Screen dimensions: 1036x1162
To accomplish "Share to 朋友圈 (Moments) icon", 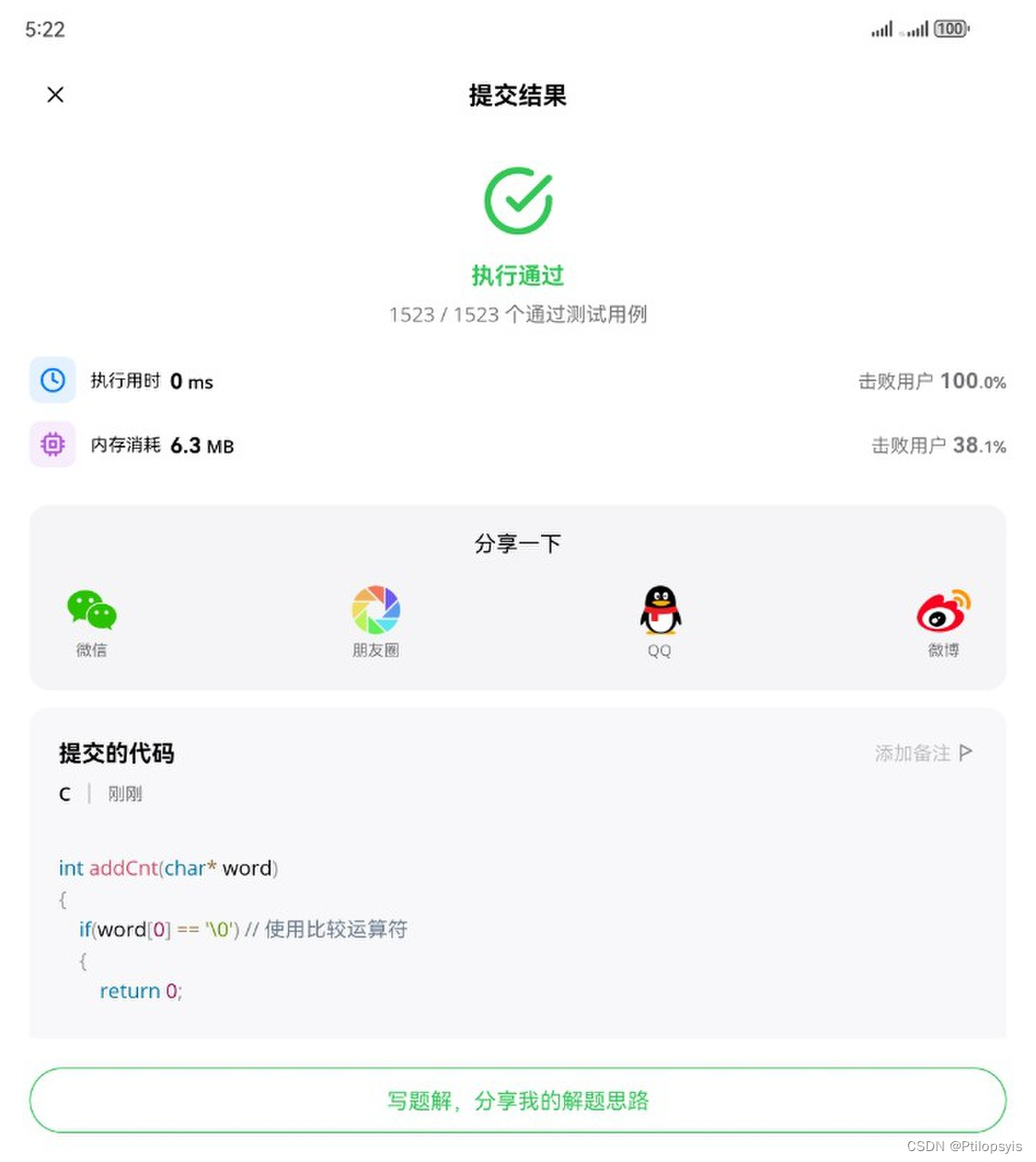I will coord(375,609).
